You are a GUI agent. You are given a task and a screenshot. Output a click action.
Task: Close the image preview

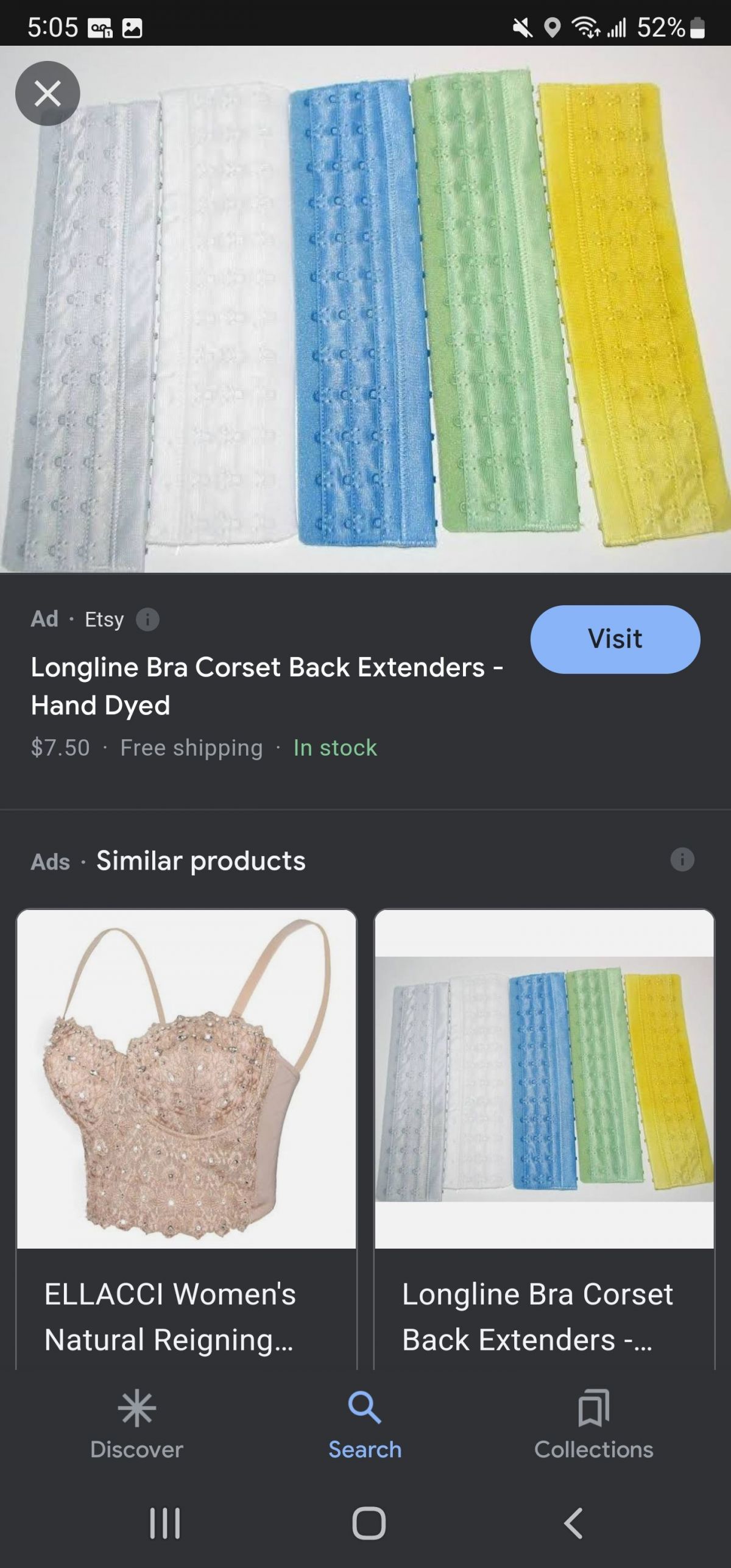(48, 93)
